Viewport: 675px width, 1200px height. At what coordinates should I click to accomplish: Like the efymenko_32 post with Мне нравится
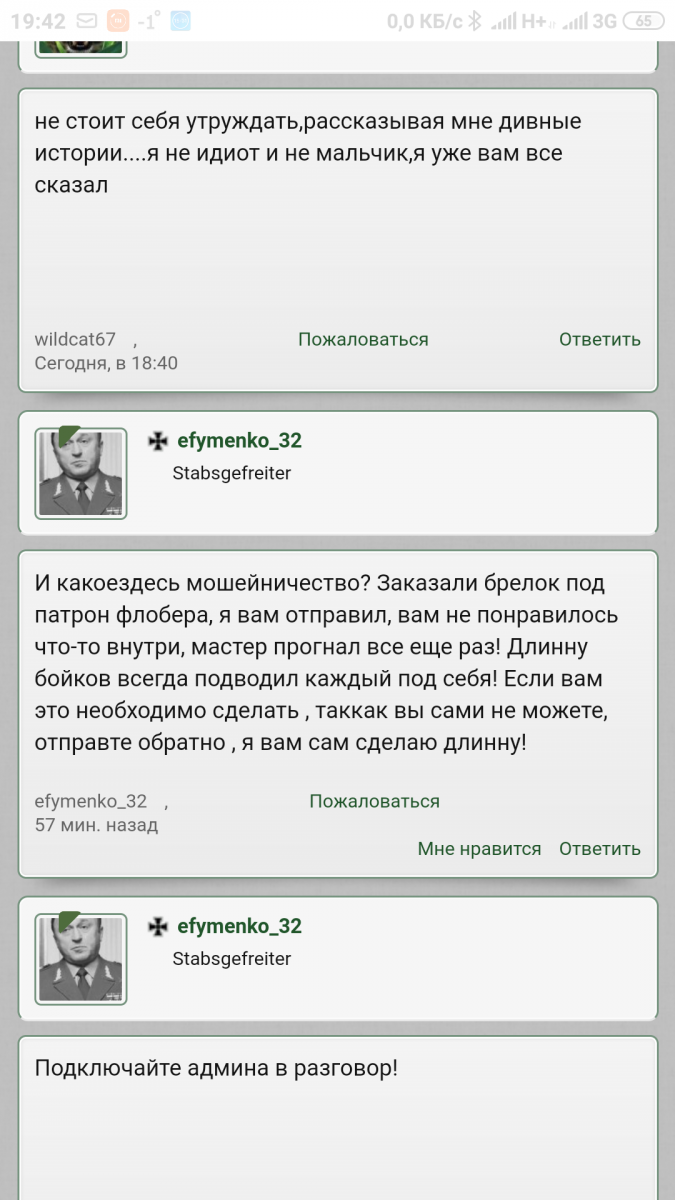coord(479,849)
